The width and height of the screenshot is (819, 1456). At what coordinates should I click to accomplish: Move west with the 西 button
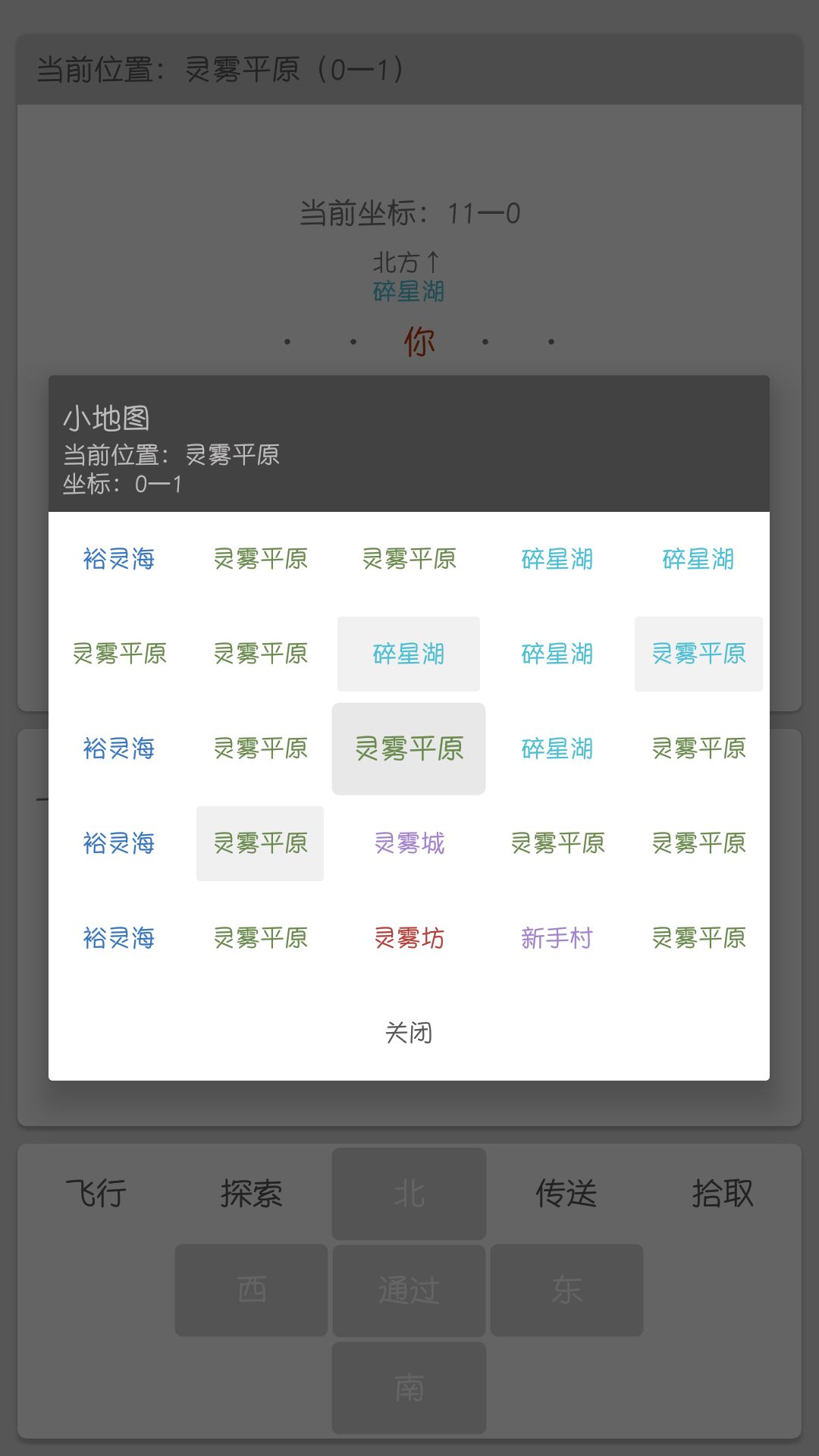tap(252, 1289)
